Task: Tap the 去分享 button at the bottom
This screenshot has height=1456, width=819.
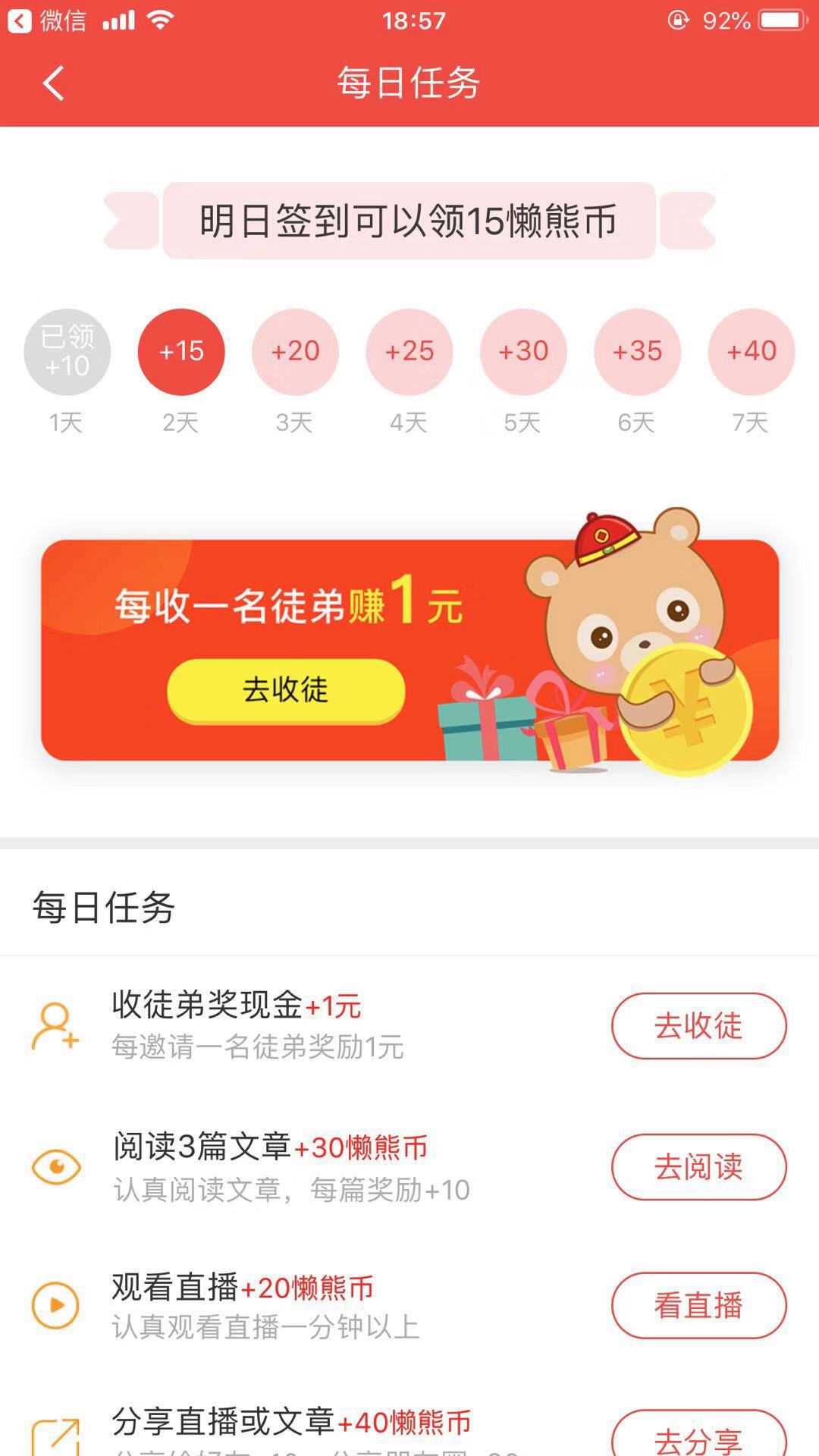Action: tap(698, 1439)
